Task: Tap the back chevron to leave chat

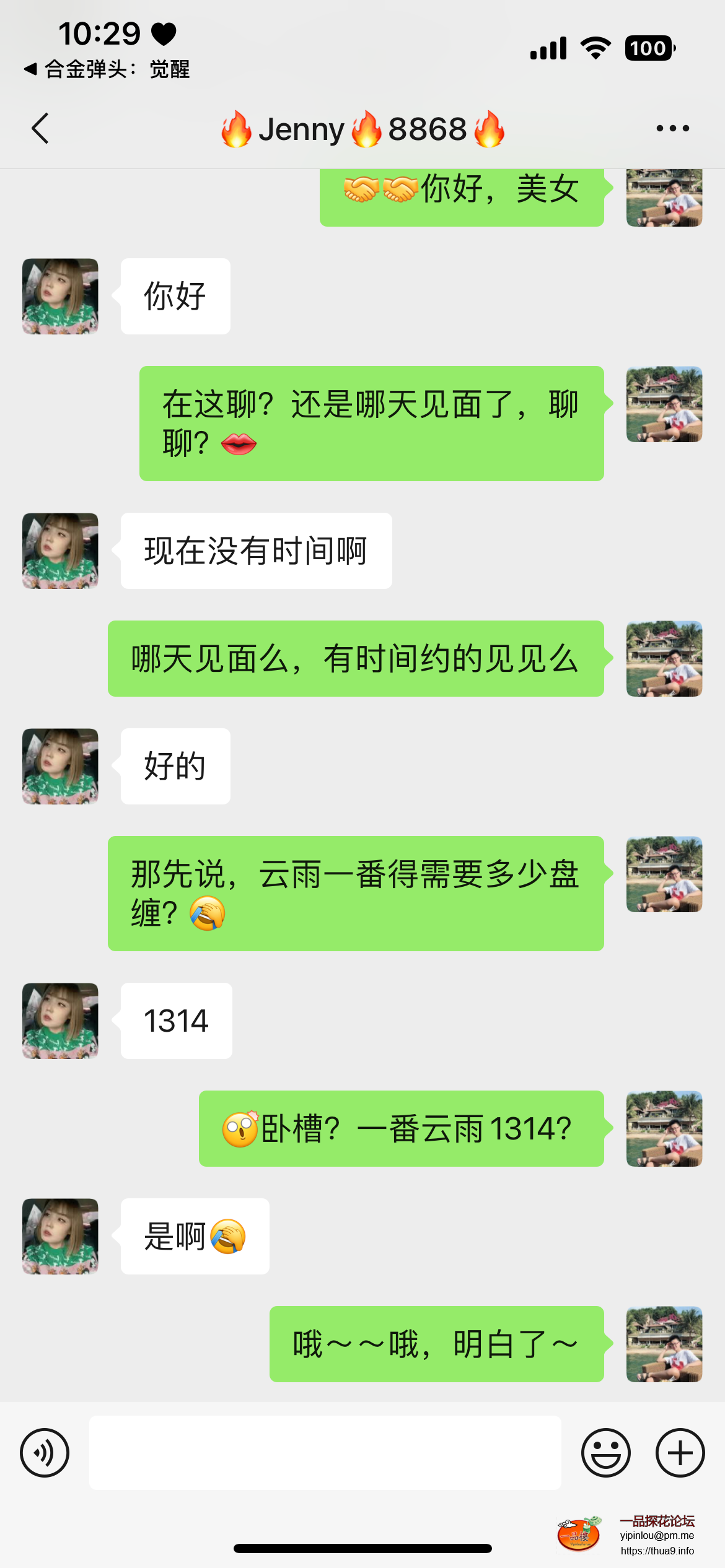Action: click(x=40, y=128)
